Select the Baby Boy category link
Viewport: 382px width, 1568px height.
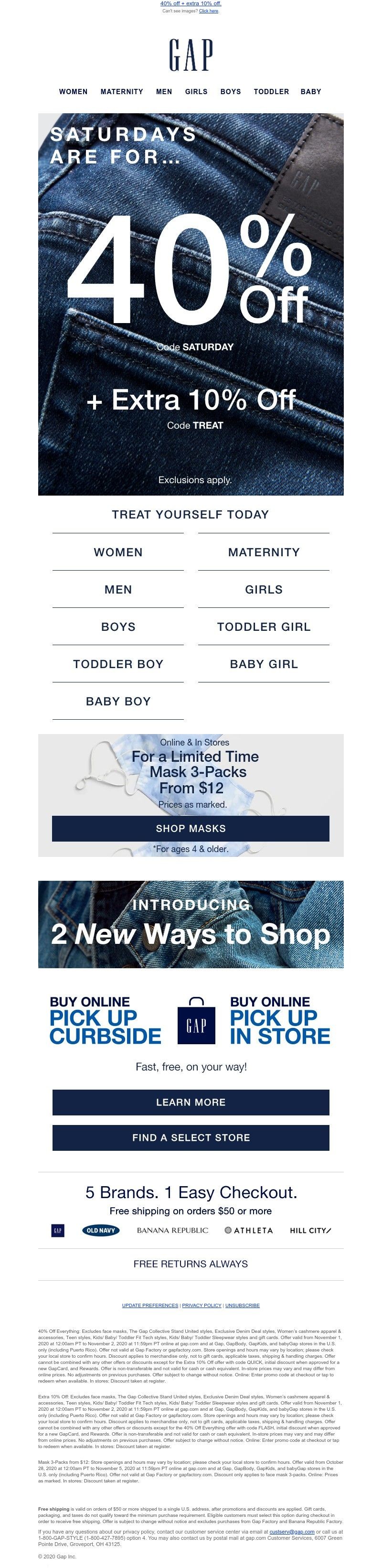[118, 701]
